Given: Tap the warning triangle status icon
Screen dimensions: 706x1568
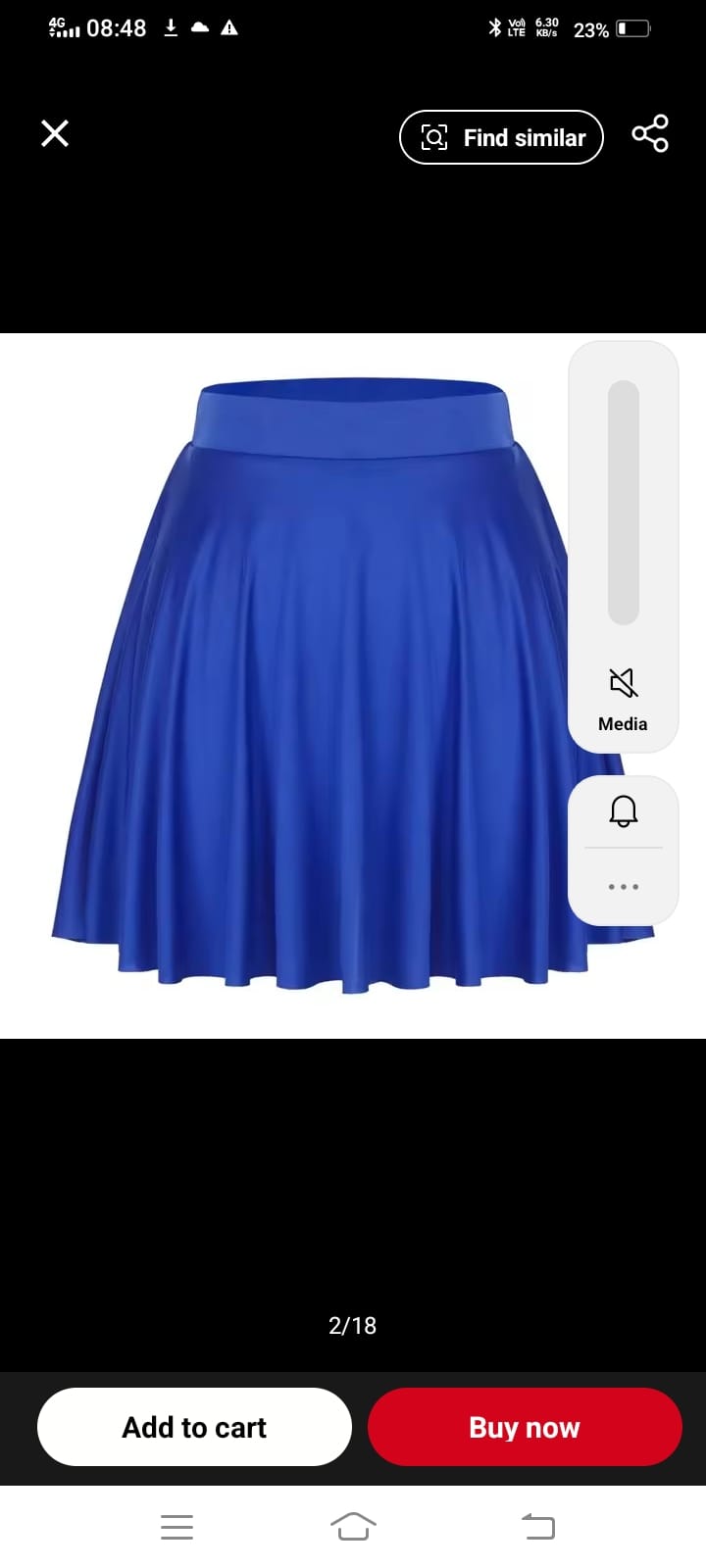Looking at the screenshot, I should [x=229, y=28].
